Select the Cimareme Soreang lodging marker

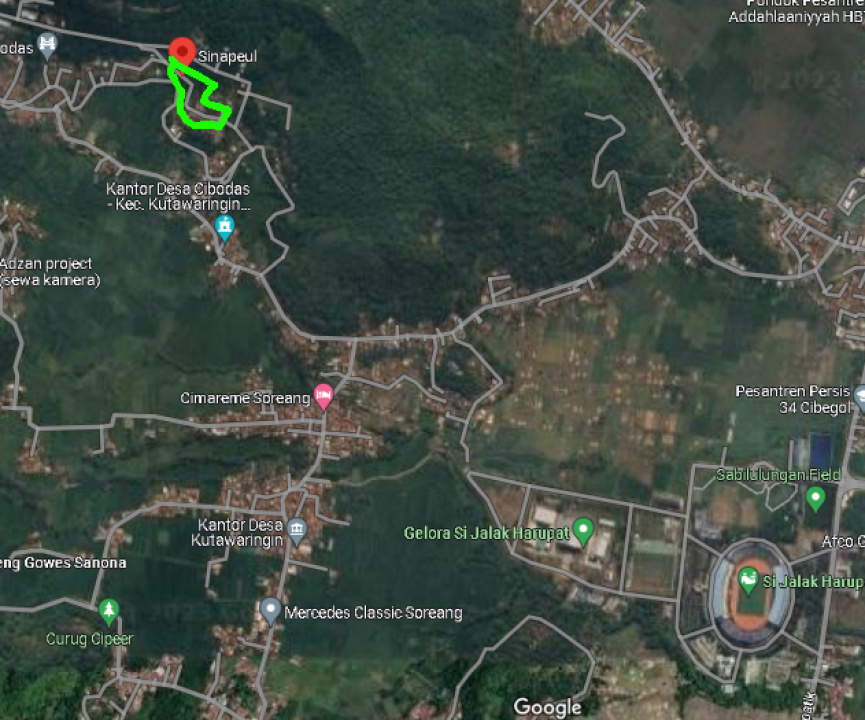coord(323,397)
